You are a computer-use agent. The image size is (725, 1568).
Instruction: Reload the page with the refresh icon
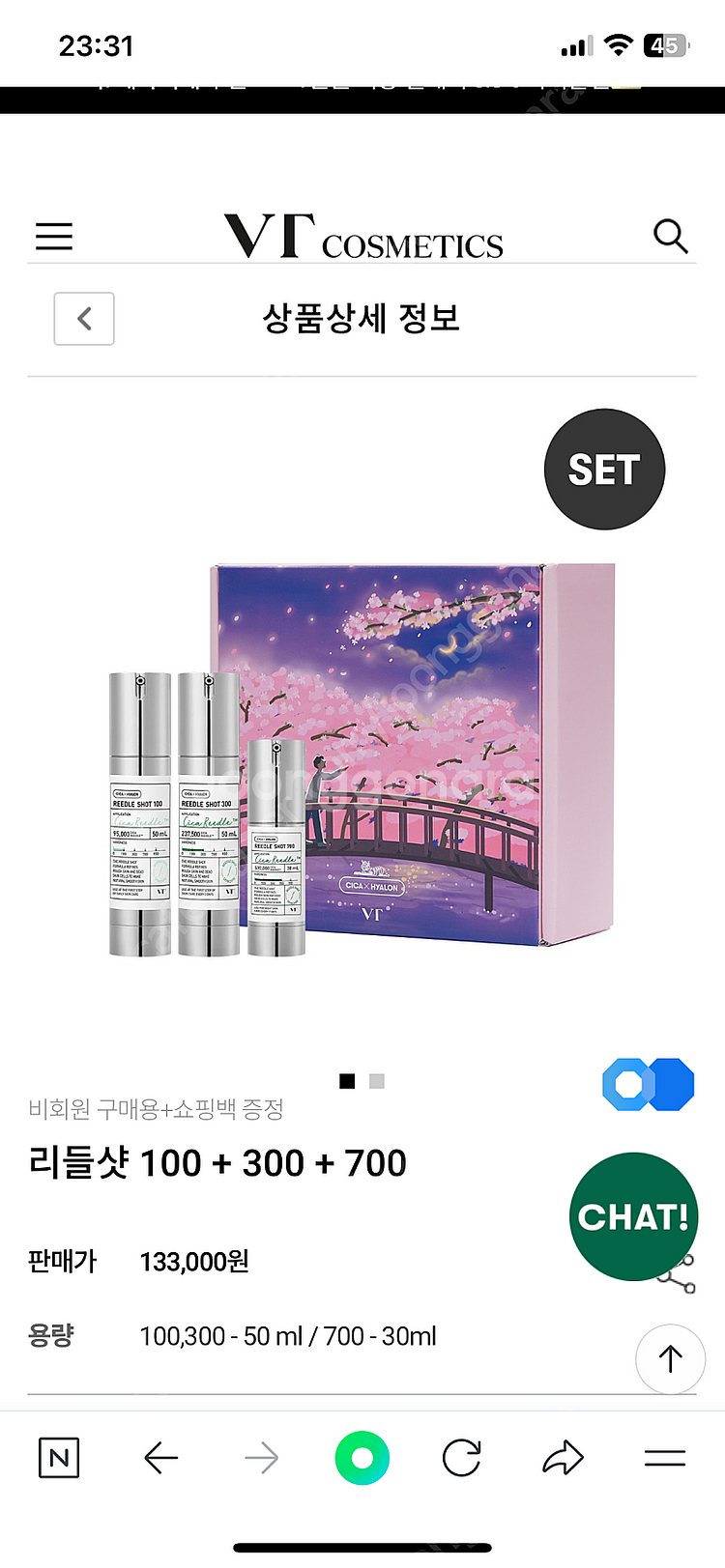pyautogui.click(x=460, y=1459)
